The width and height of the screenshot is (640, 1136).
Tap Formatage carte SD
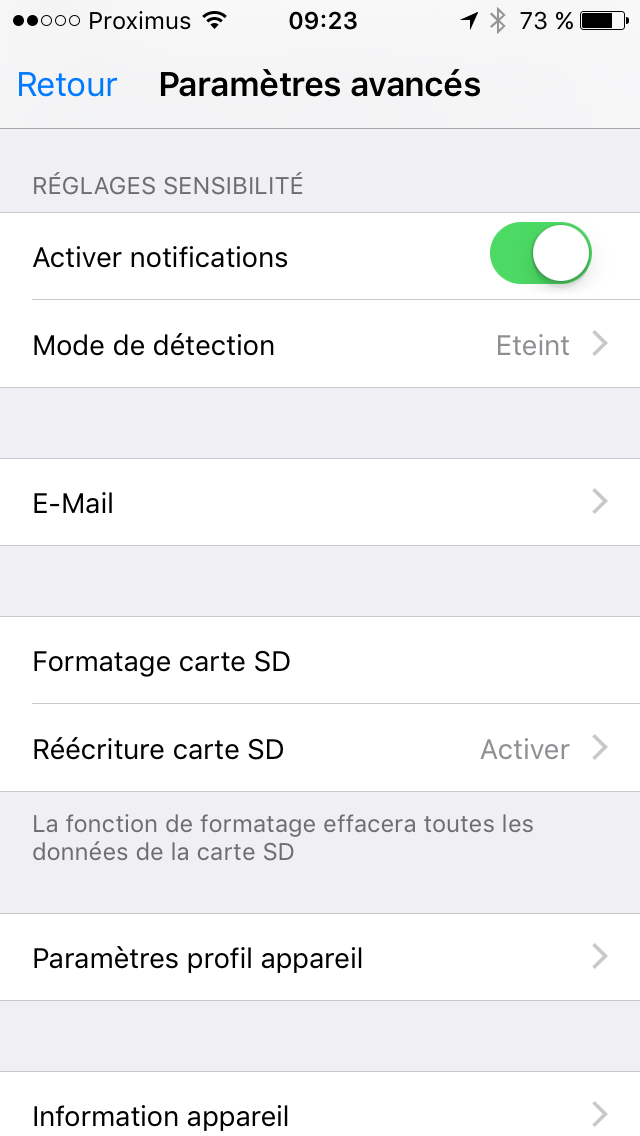pyautogui.click(x=320, y=661)
